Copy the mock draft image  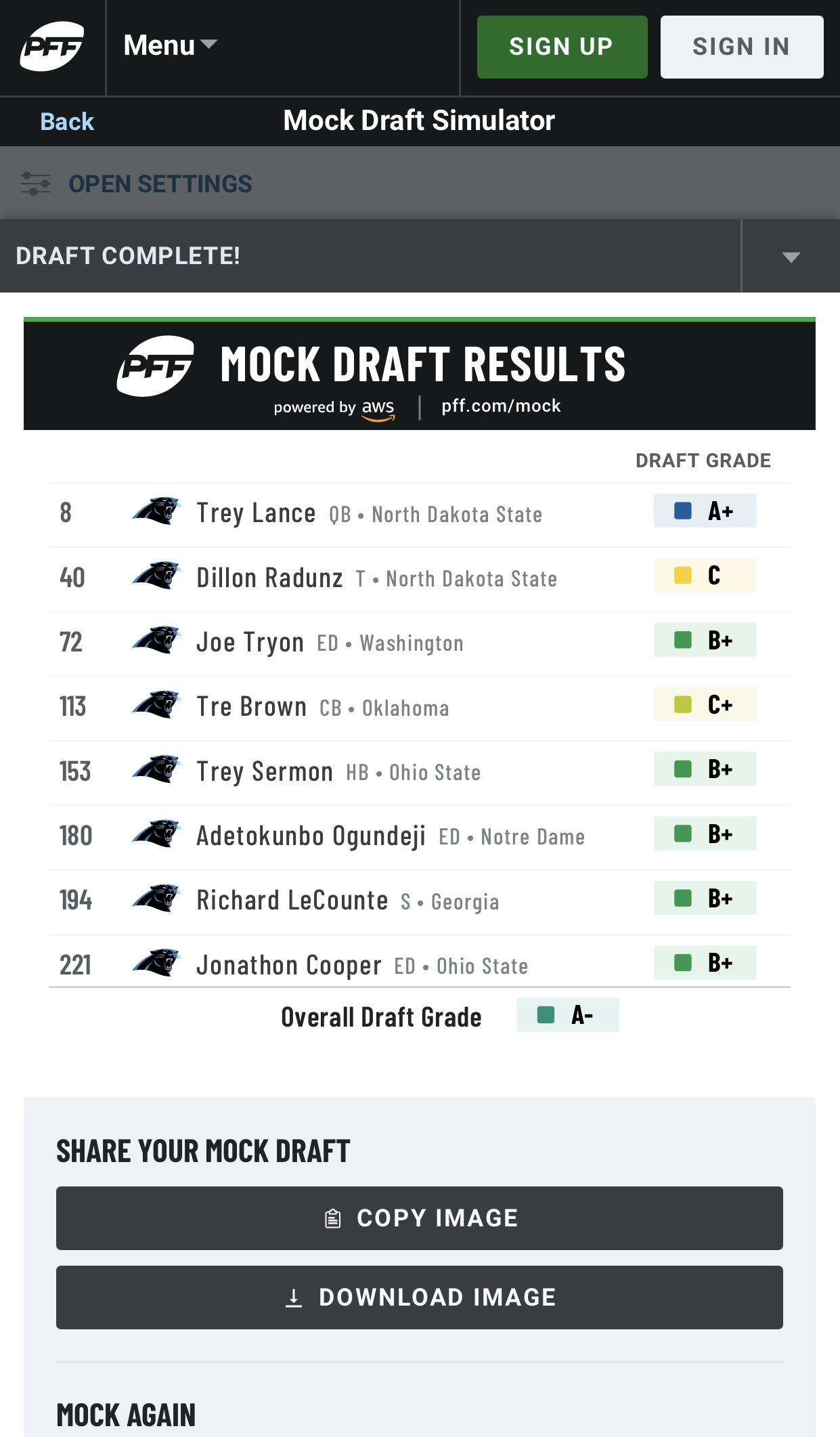(x=420, y=1218)
